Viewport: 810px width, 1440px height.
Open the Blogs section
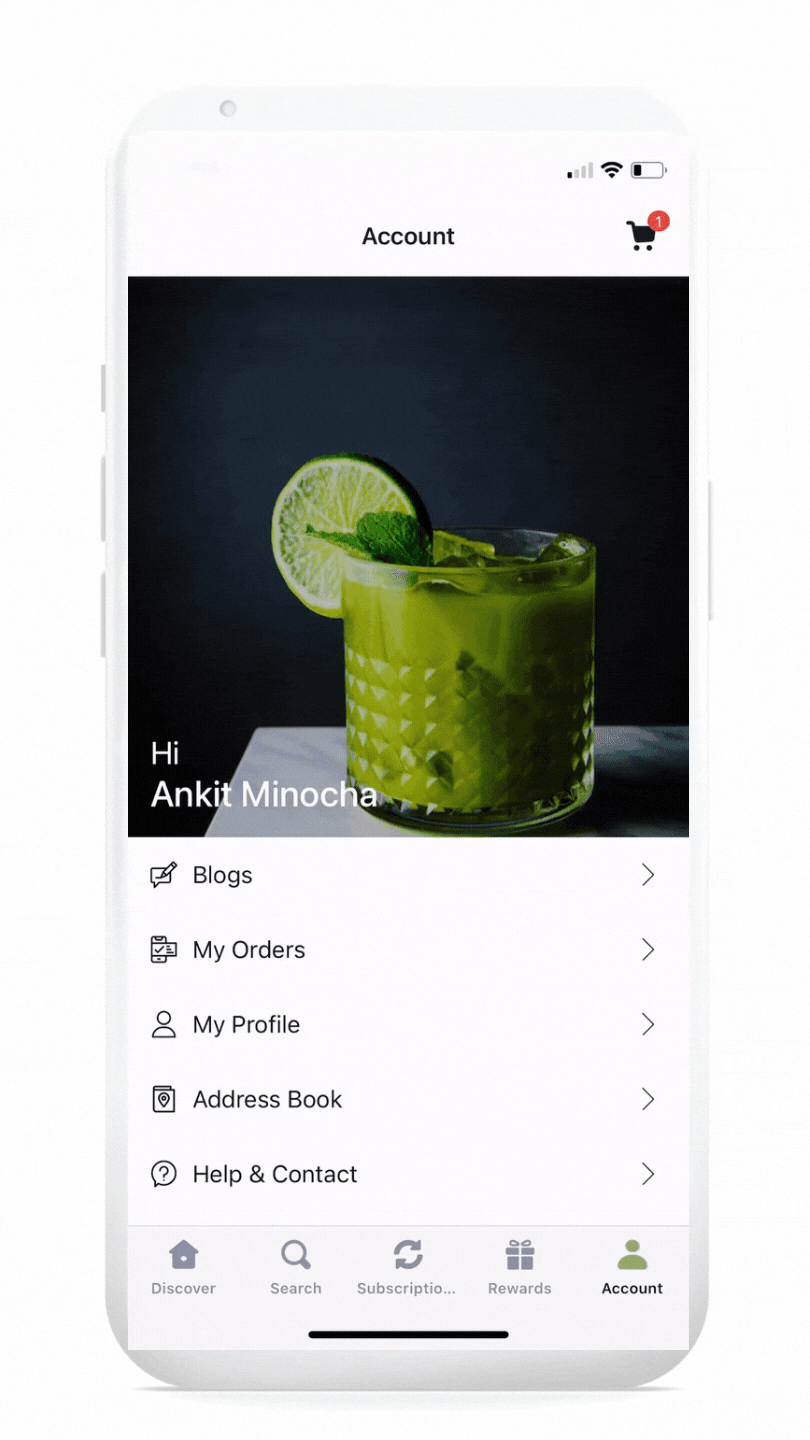tap(406, 875)
